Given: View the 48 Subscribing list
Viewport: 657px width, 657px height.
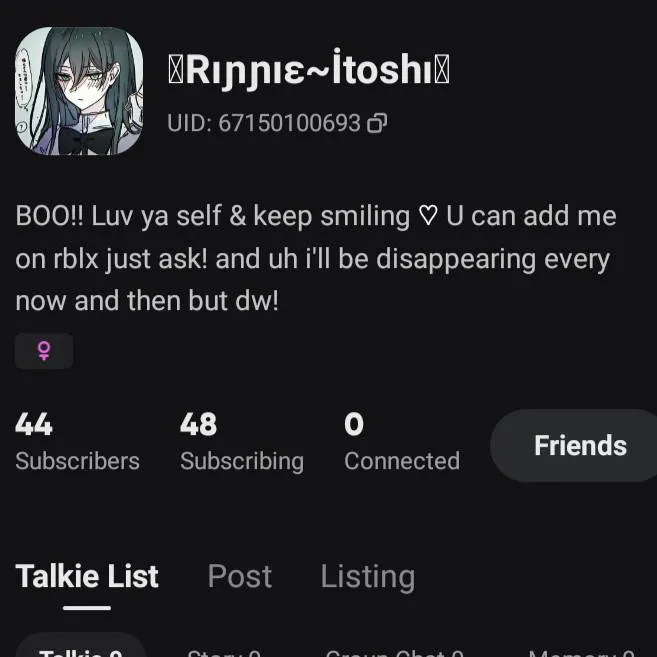Looking at the screenshot, I should (241, 442).
